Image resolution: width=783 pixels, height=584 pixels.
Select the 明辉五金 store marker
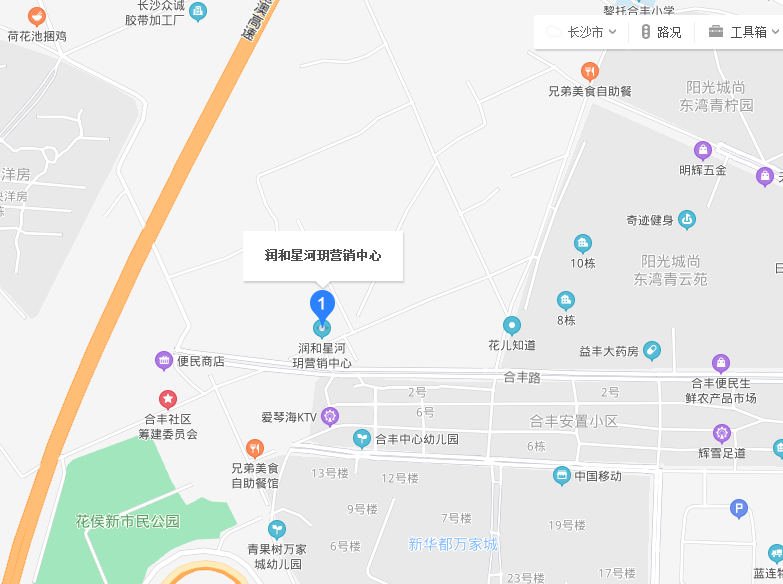click(703, 151)
